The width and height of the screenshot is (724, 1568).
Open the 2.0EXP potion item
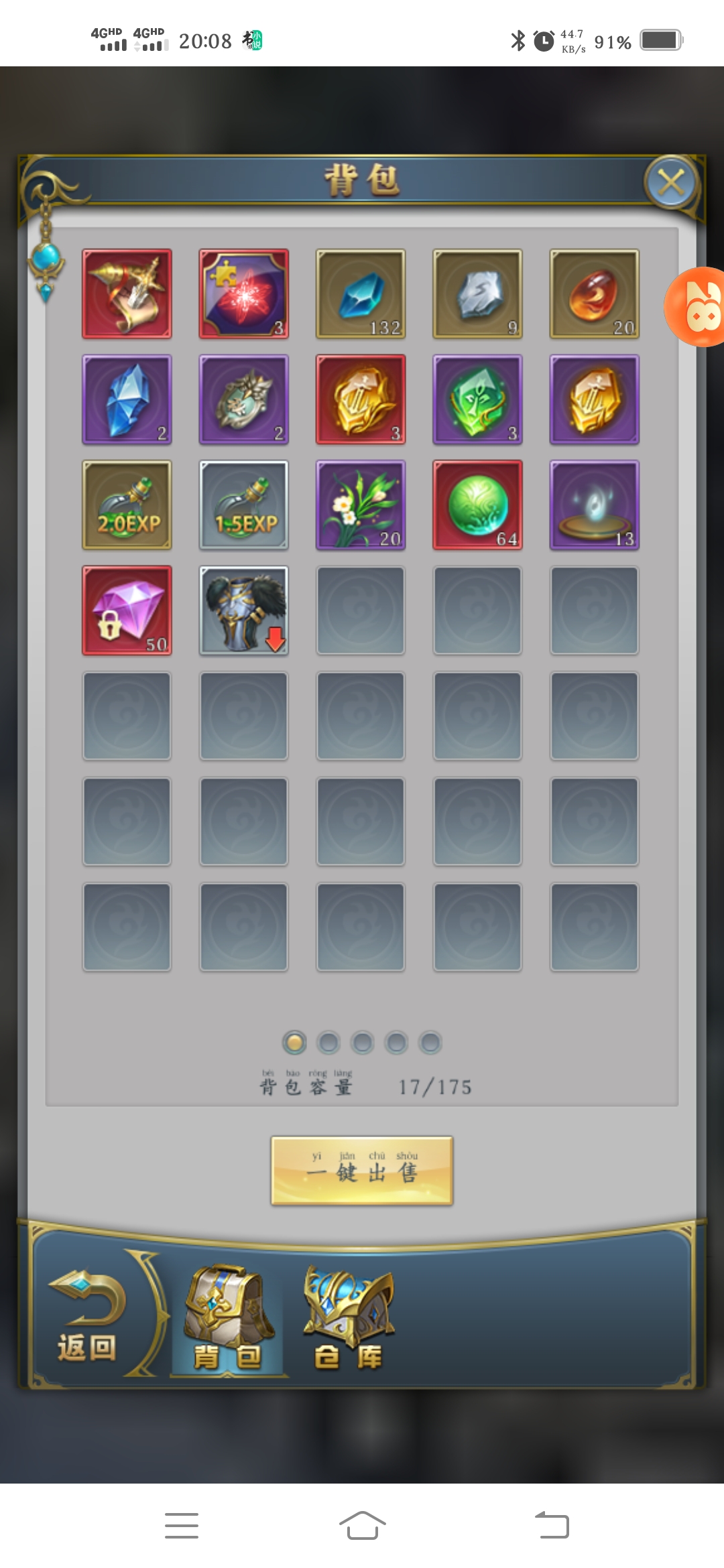click(127, 505)
